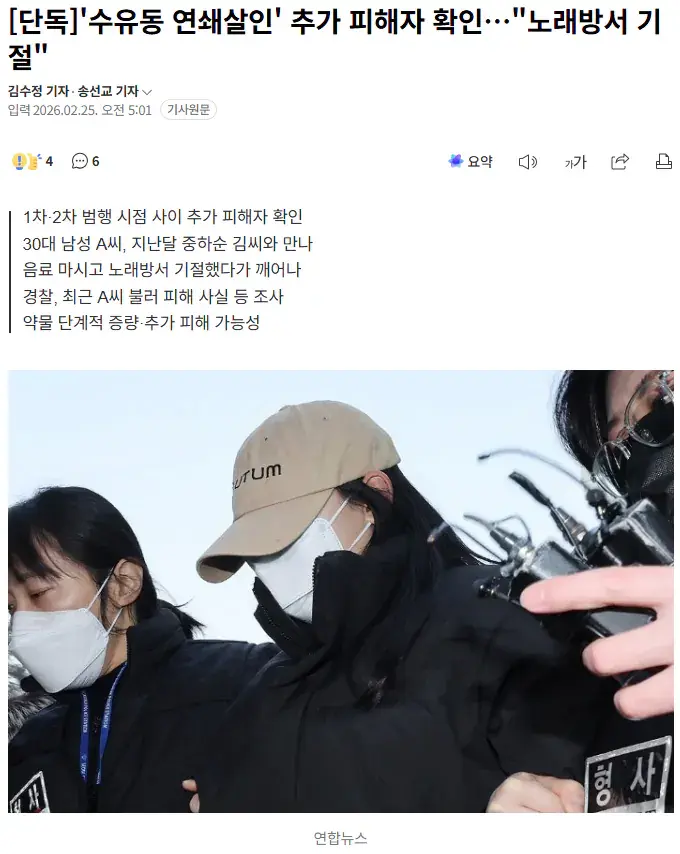Listen to the article with speaker icon
The height and width of the screenshot is (854, 680).
pyautogui.click(x=528, y=162)
